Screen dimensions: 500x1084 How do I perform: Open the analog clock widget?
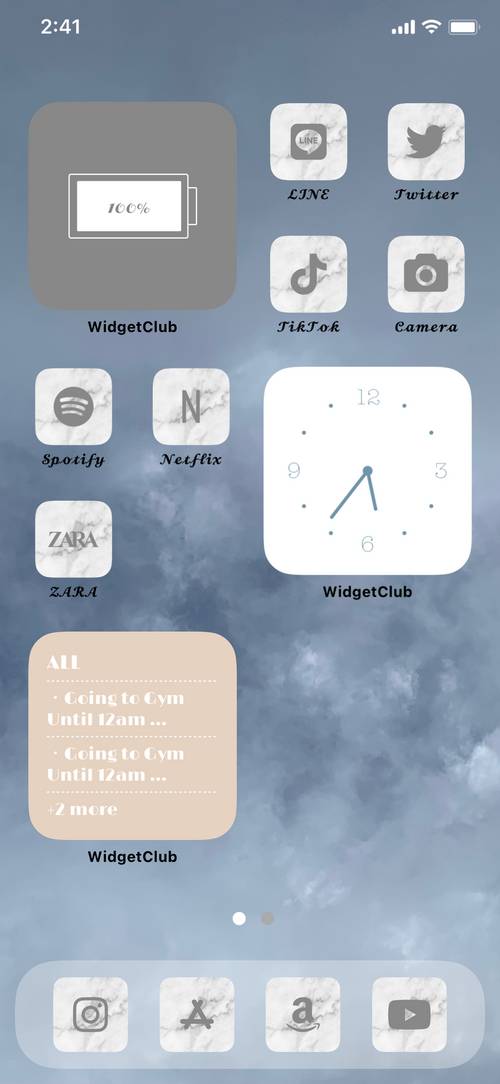pyautogui.click(x=367, y=471)
